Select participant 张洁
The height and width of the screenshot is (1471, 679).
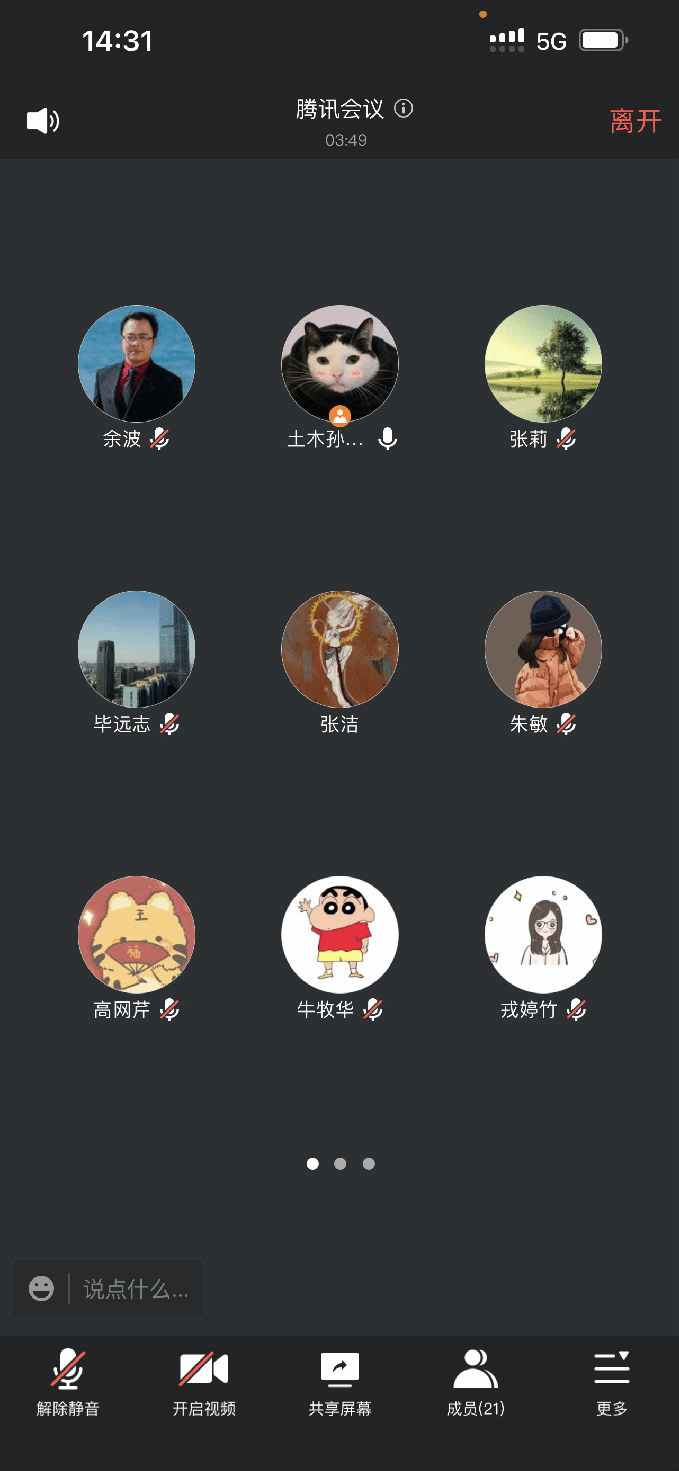[x=340, y=649]
